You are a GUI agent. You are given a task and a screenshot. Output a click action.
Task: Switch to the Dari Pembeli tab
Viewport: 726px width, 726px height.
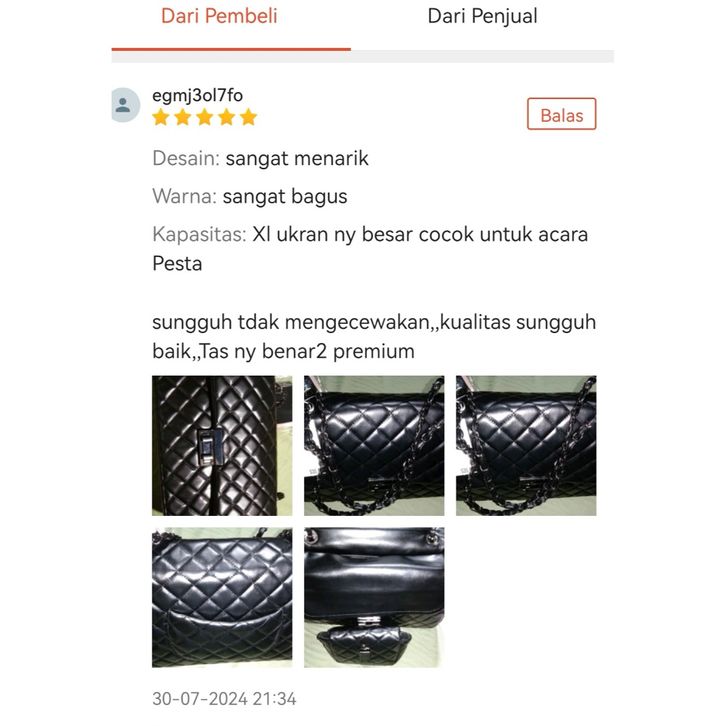tap(219, 17)
